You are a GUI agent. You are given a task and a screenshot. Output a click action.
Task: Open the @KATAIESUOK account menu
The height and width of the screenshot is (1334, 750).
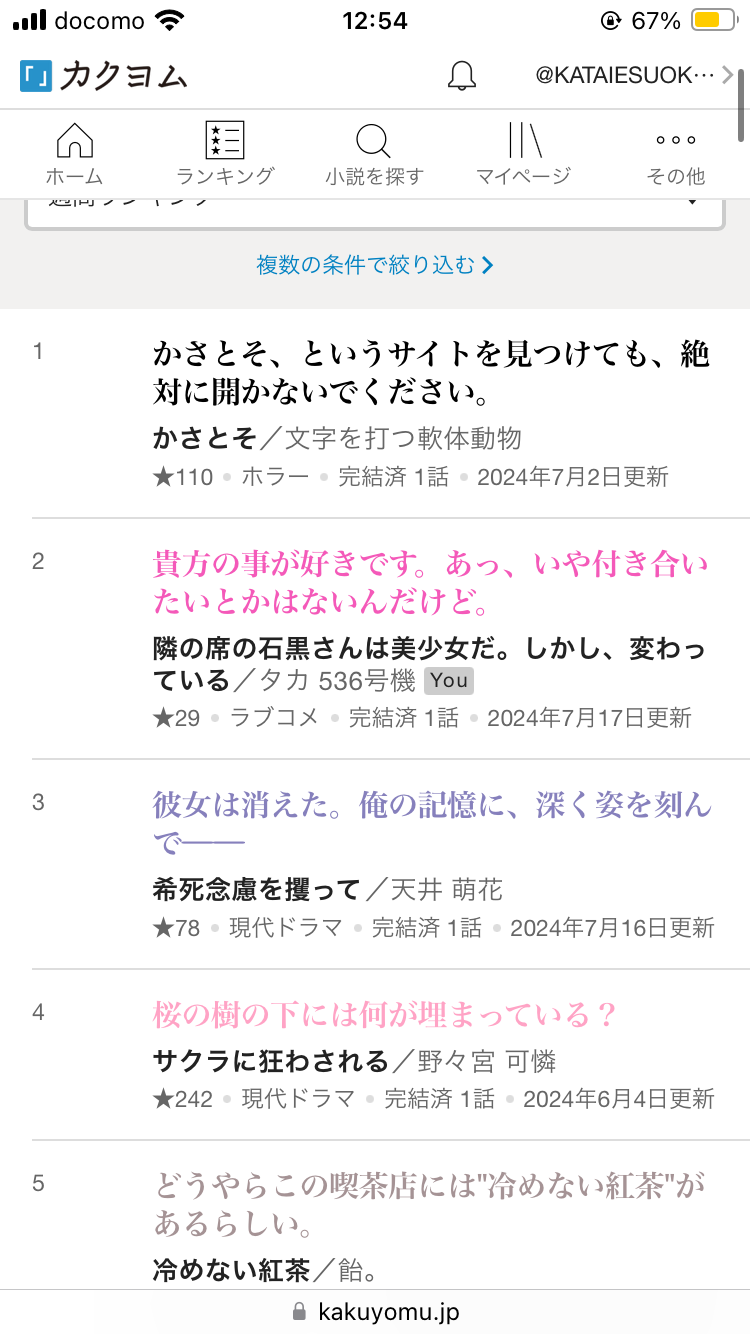[634, 76]
